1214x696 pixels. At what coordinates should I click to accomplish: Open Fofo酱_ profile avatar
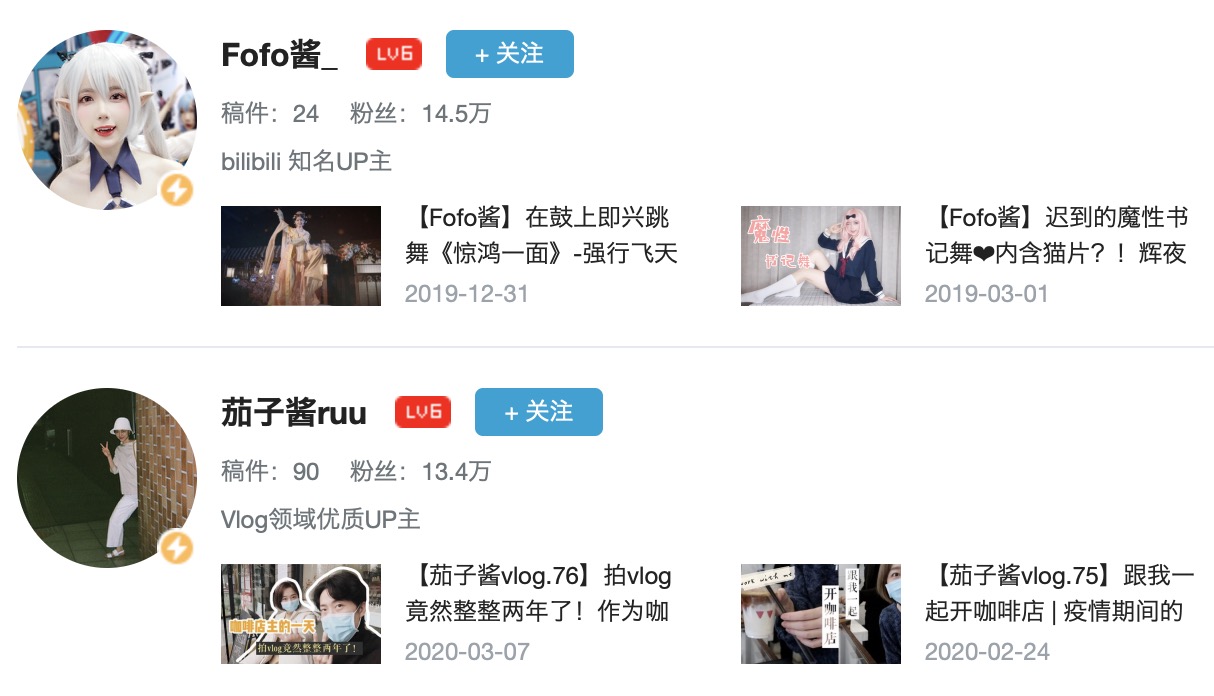pos(106,120)
